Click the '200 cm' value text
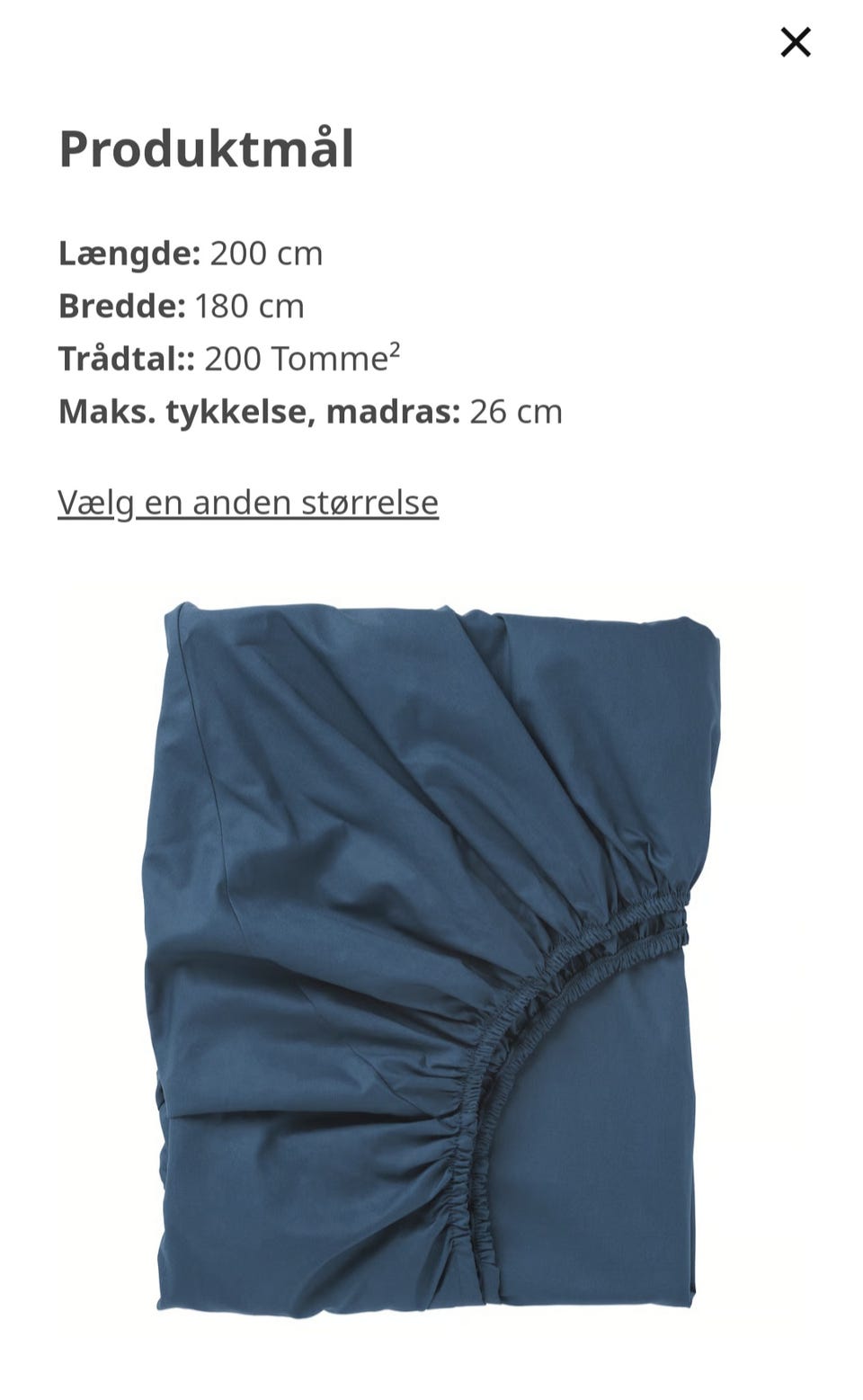Screen dimensions: 863x1400 [x=265, y=254]
